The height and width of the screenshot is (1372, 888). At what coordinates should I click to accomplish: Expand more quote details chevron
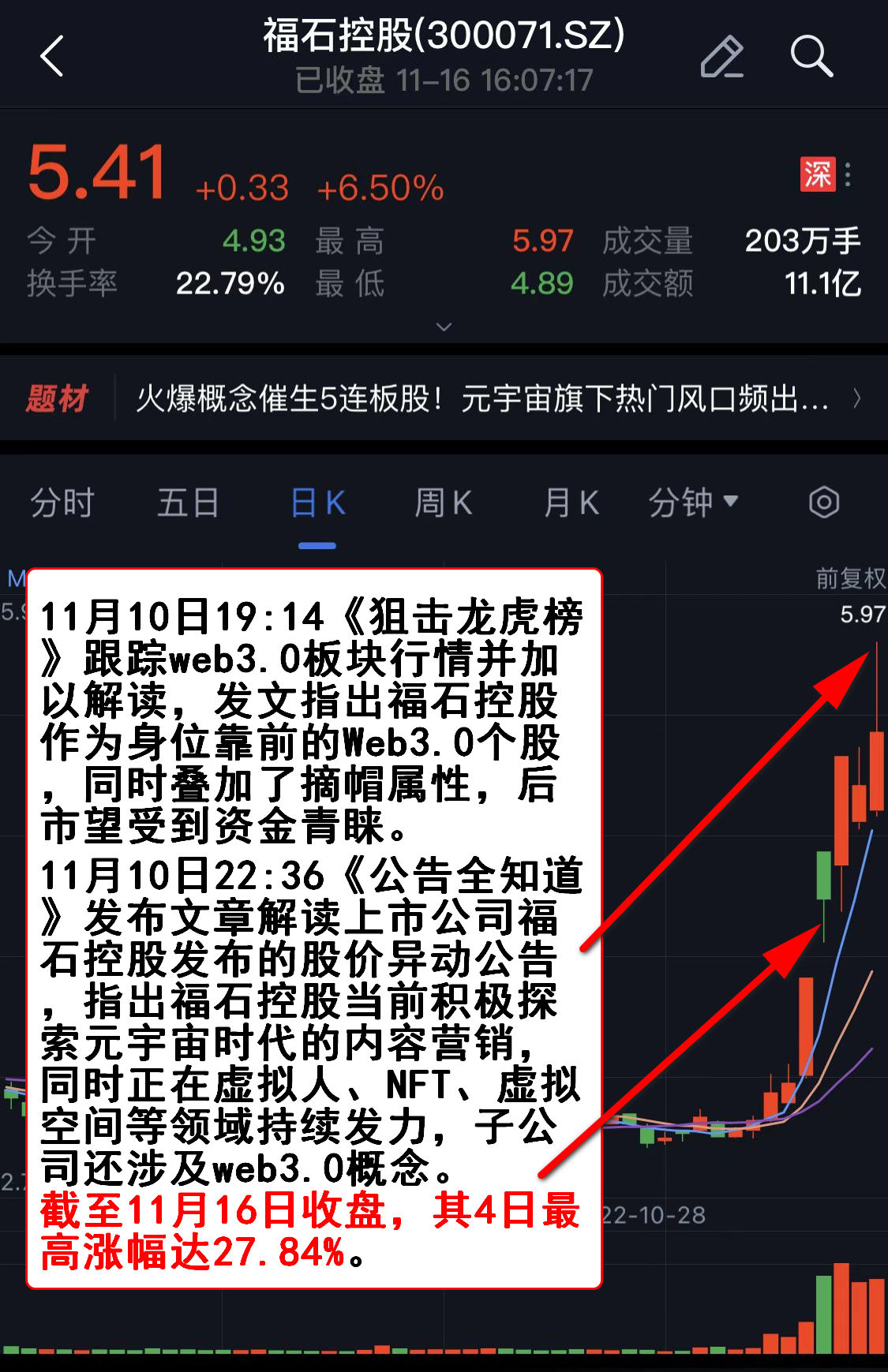tap(444, 327)
